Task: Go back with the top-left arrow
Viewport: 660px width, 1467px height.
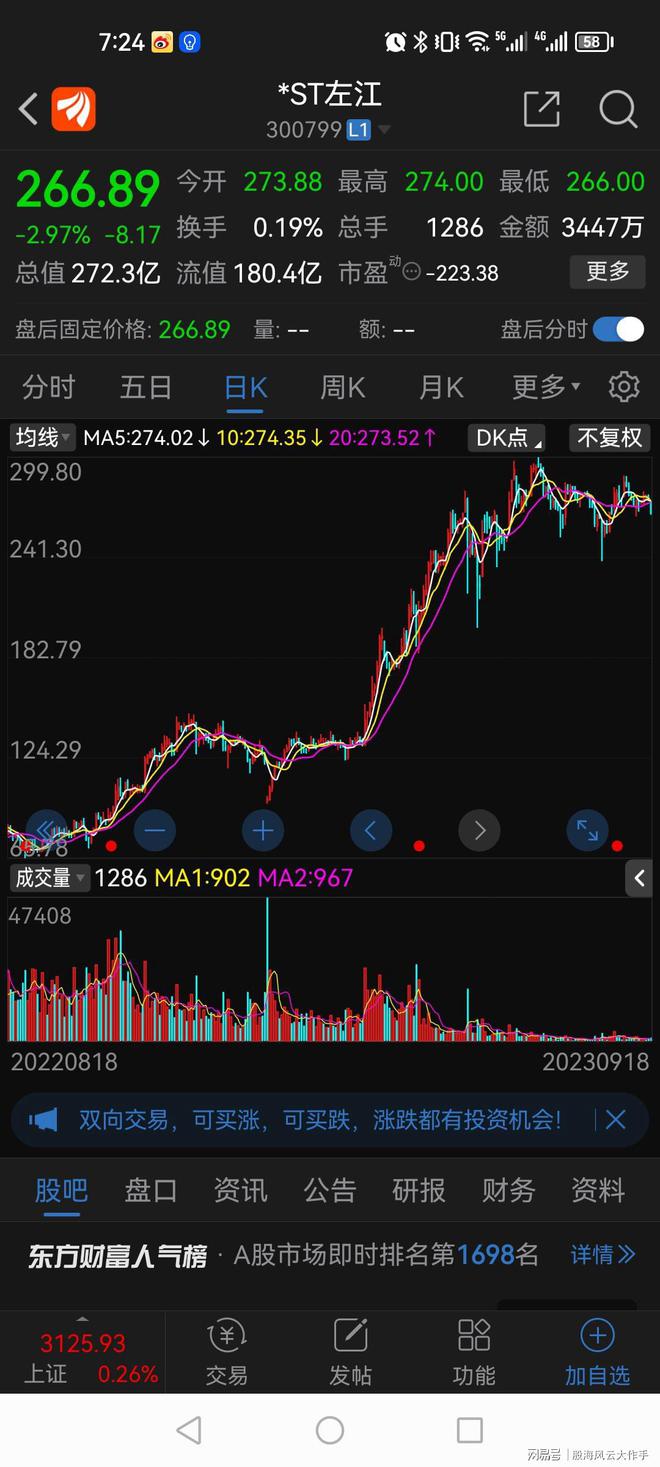Action: pyautogui.click(x=28, y=109)
